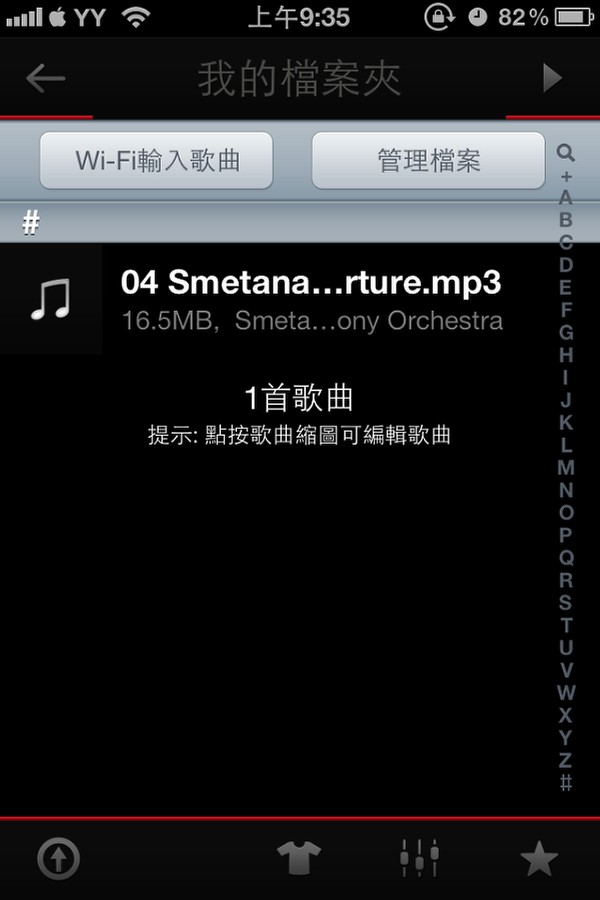
Task: Tap the search magnifier in the index
Action: click(566, 154)
